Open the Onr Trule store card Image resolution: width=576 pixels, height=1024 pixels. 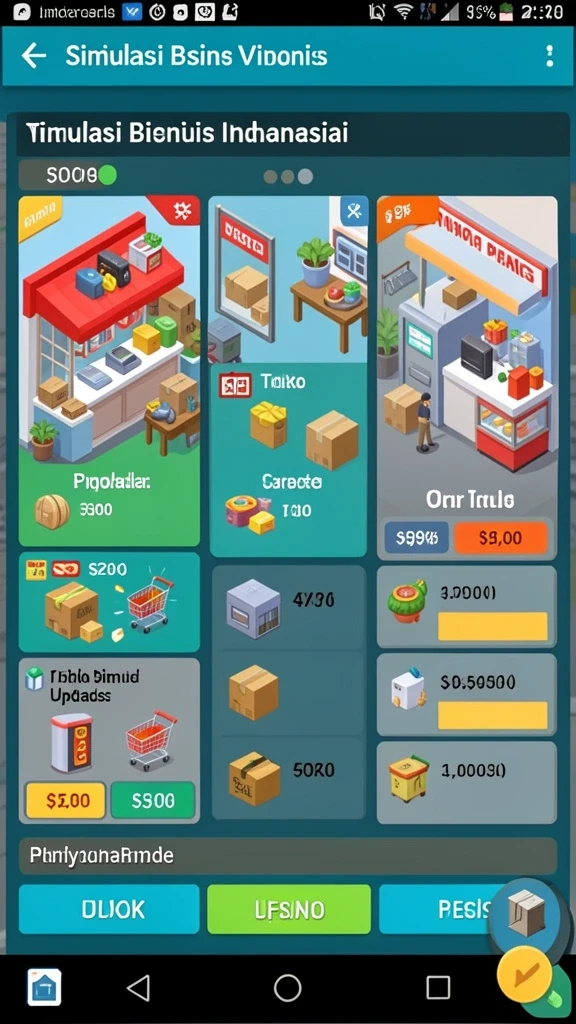(x=467, y=377)
